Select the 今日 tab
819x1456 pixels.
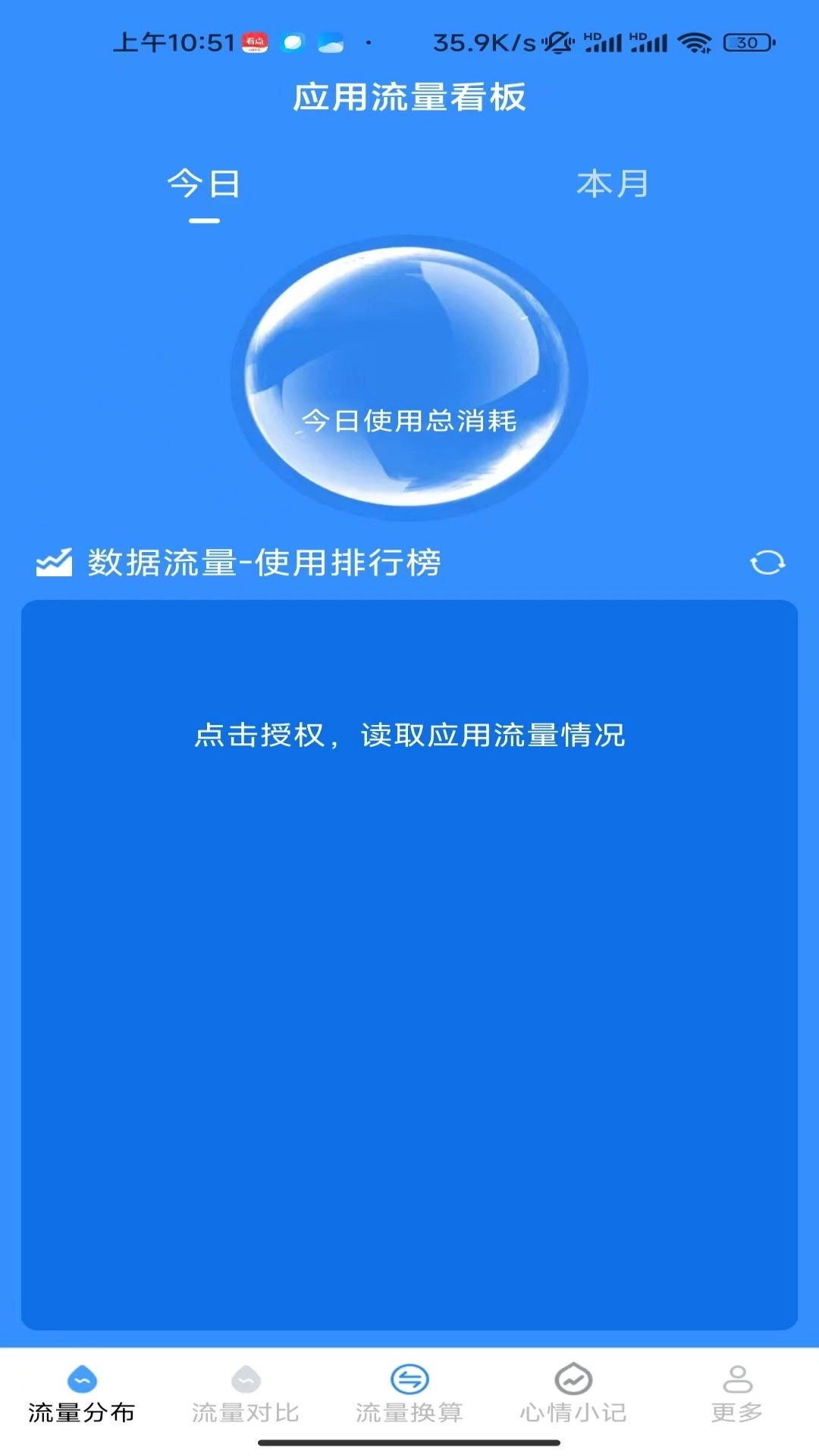[202, 184]
